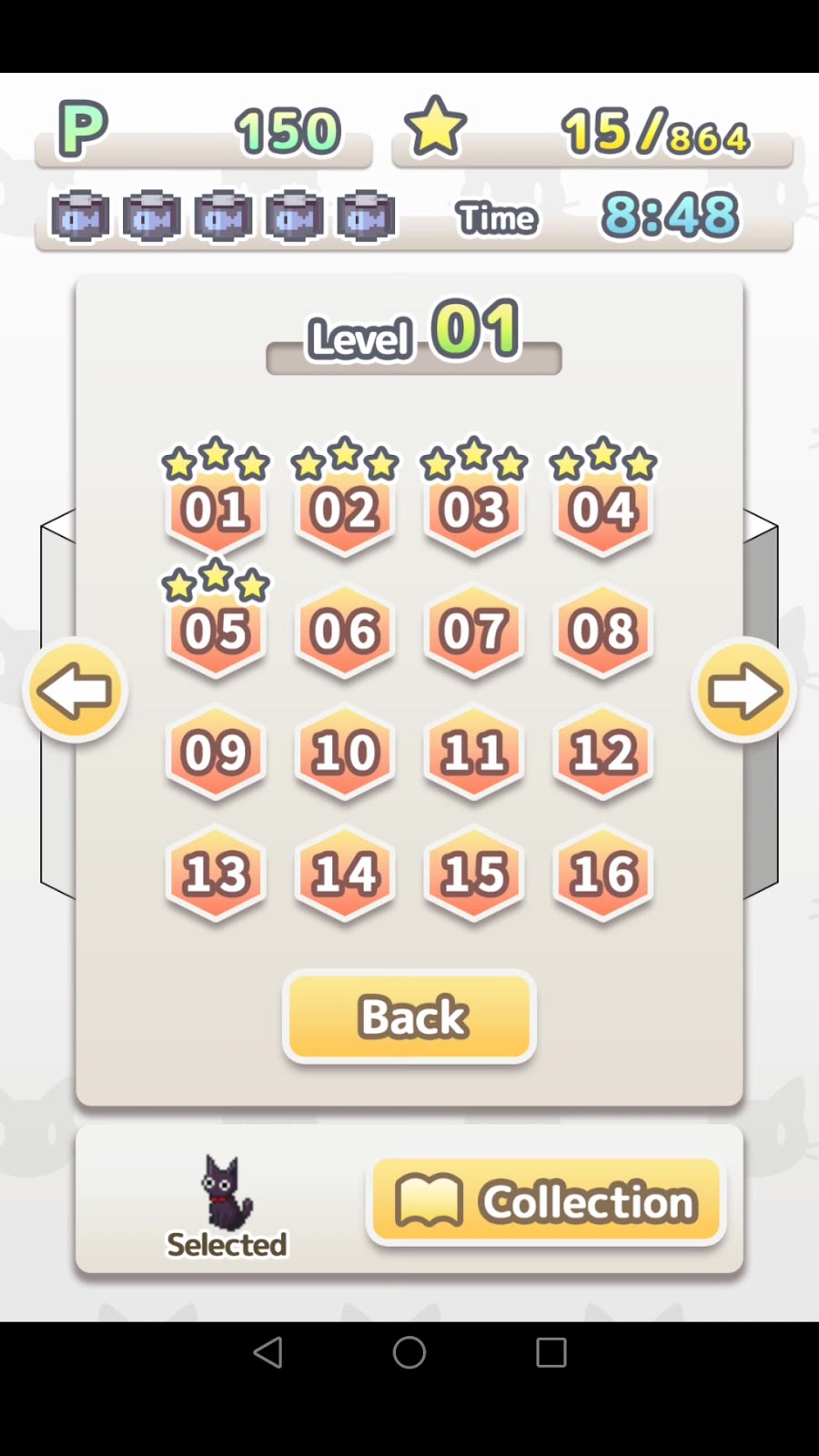
Task: Select stage 02
Action: click(345, 510)
